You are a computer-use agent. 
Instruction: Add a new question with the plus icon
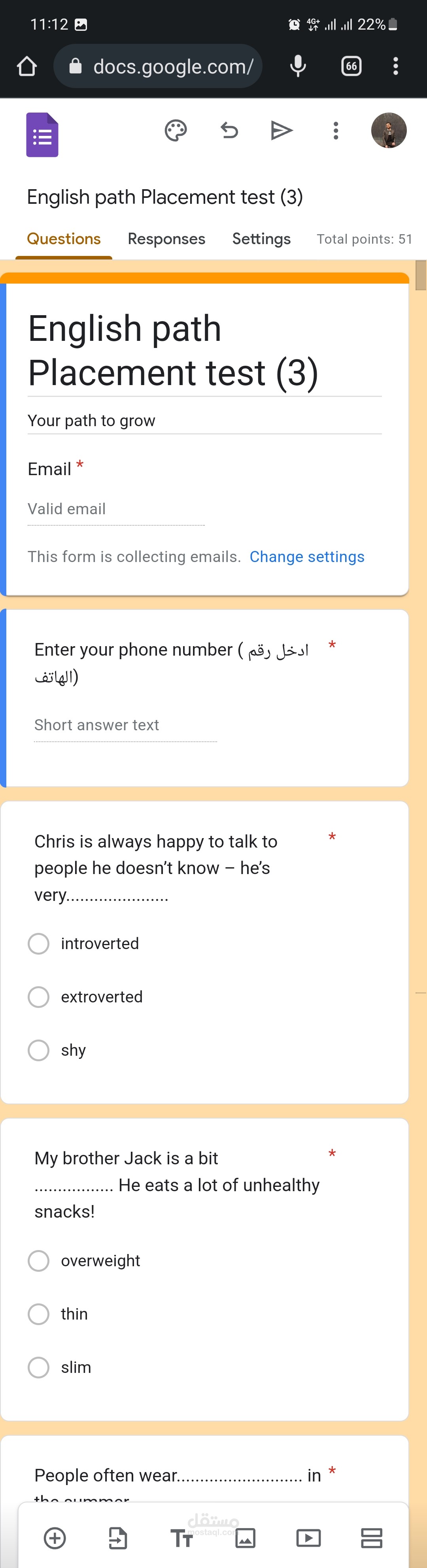[55, 1538]
